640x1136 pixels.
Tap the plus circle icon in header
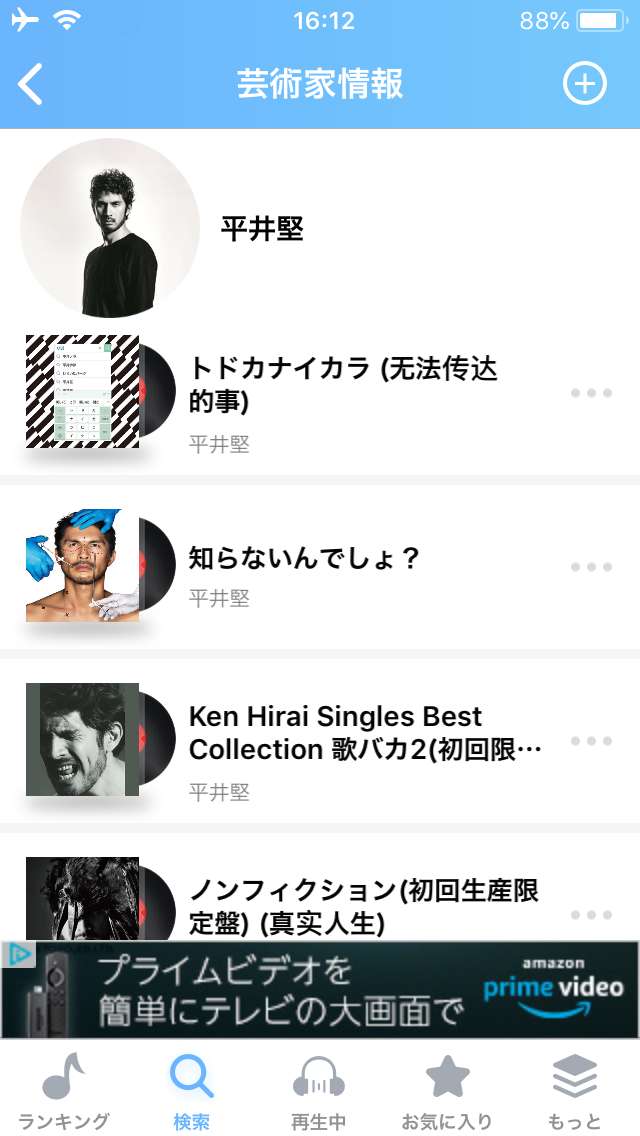point(585,84)
